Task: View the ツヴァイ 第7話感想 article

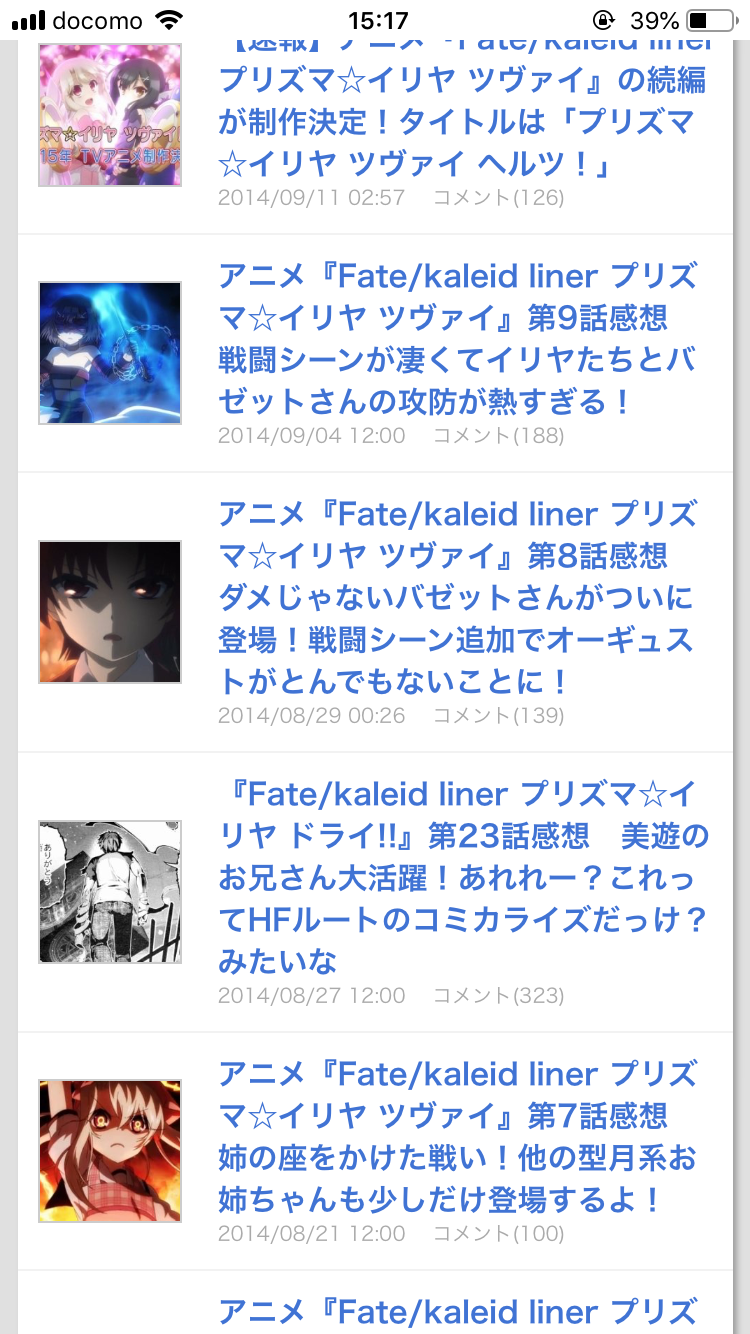Action: pos(458,1137)
